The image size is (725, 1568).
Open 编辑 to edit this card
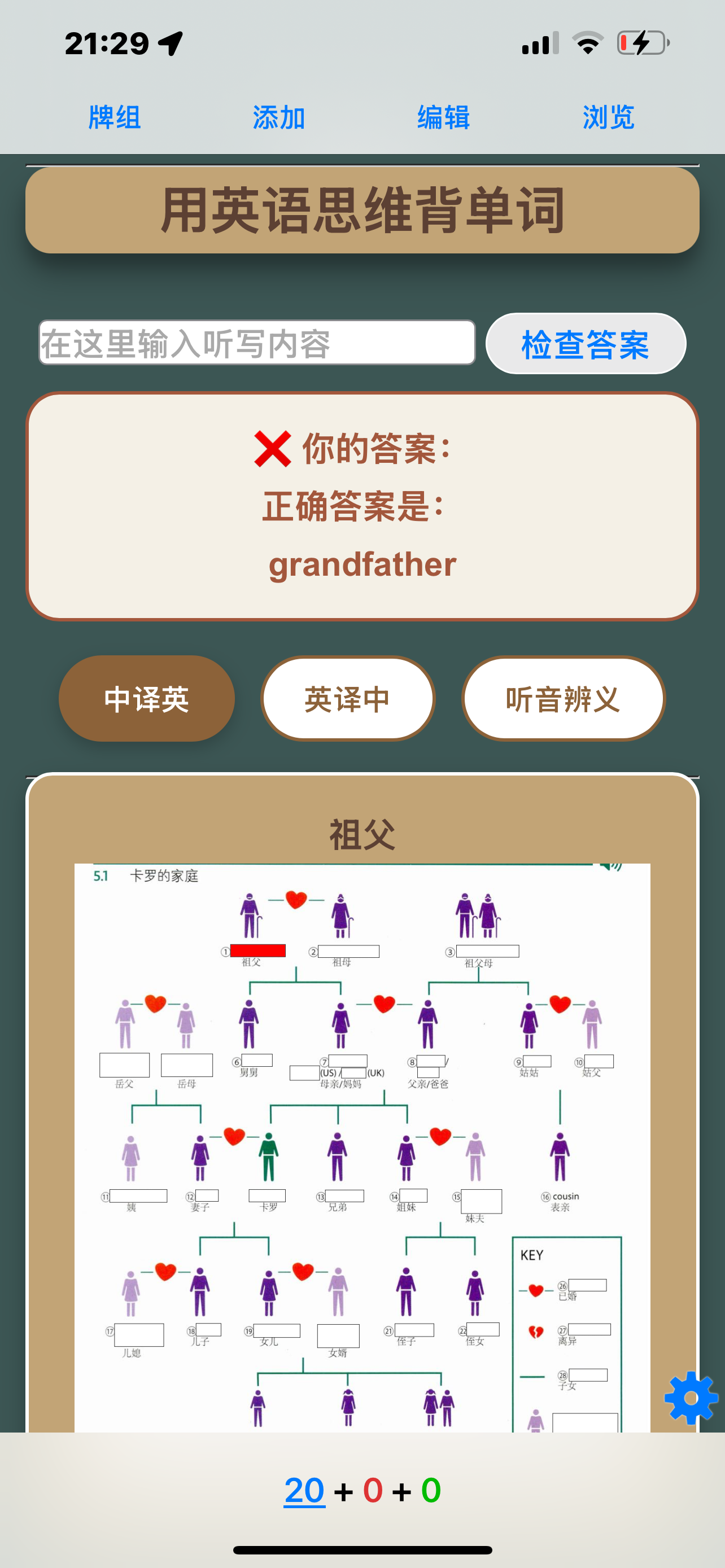tap(443, 117)
